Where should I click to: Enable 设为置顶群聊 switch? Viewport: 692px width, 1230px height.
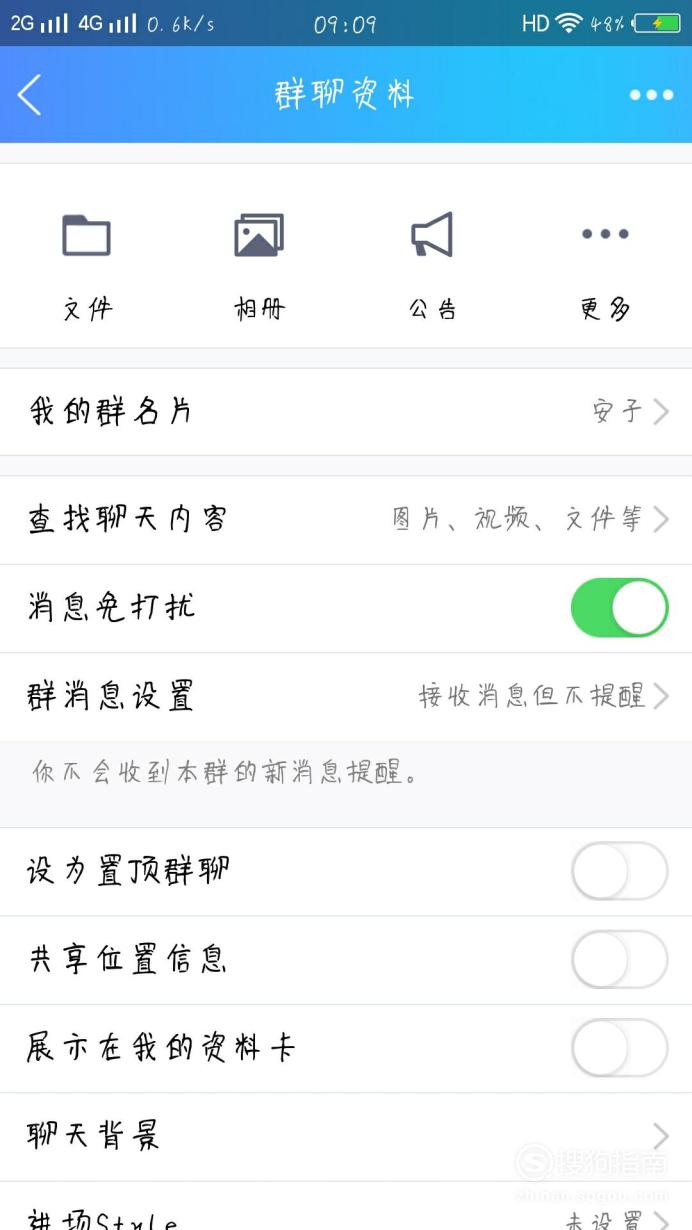619,871
